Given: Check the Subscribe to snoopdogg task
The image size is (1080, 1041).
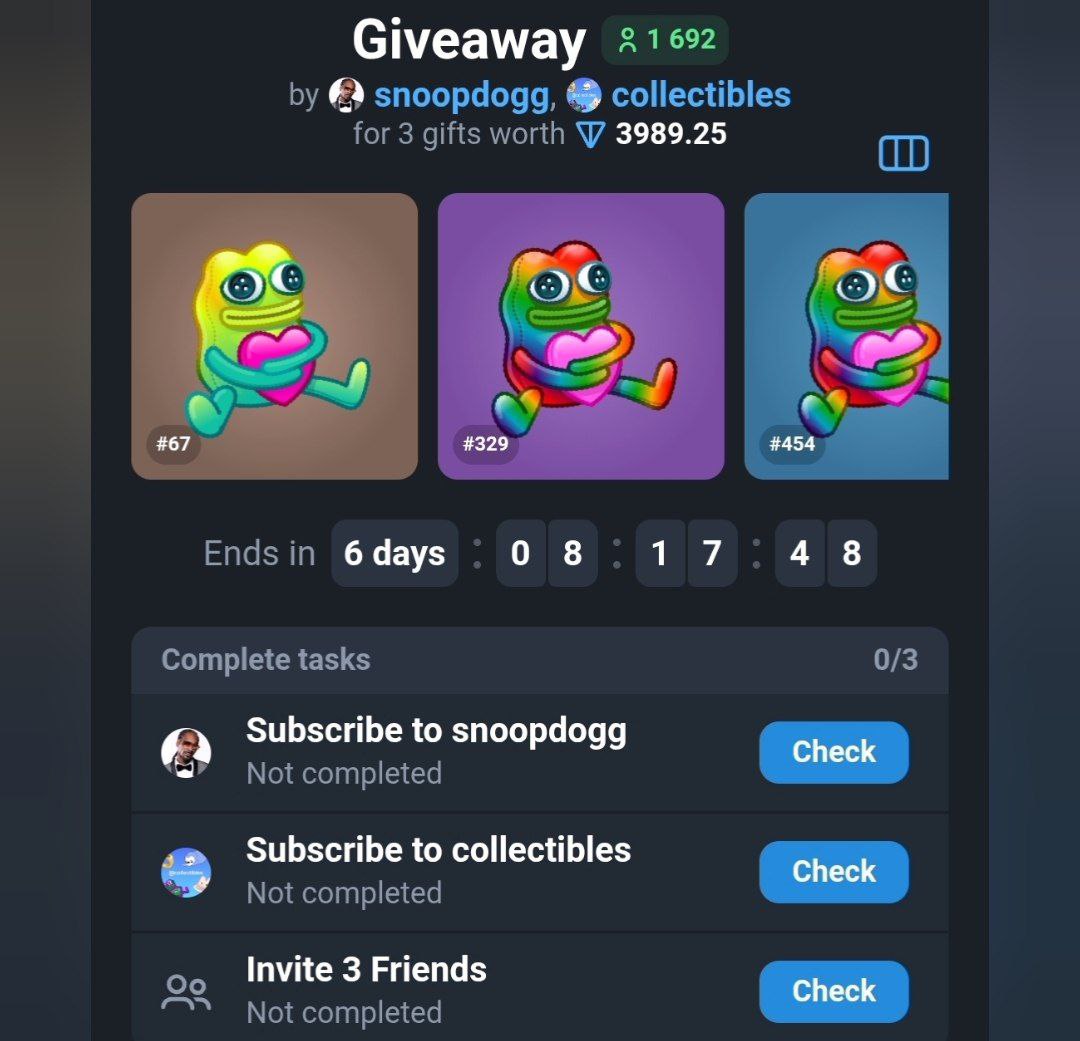Looking at the screenshot, I should coord(833,752).
